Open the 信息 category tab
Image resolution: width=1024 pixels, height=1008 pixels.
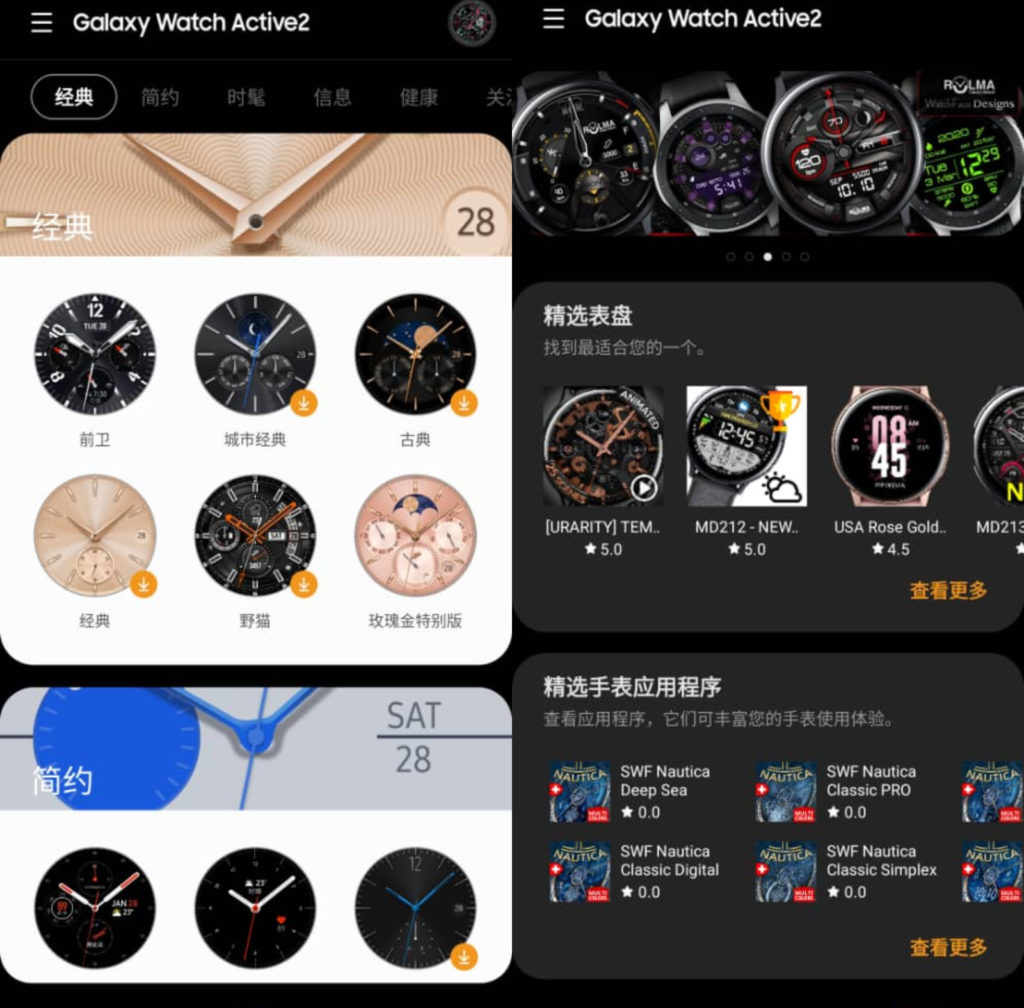(332, 97)
